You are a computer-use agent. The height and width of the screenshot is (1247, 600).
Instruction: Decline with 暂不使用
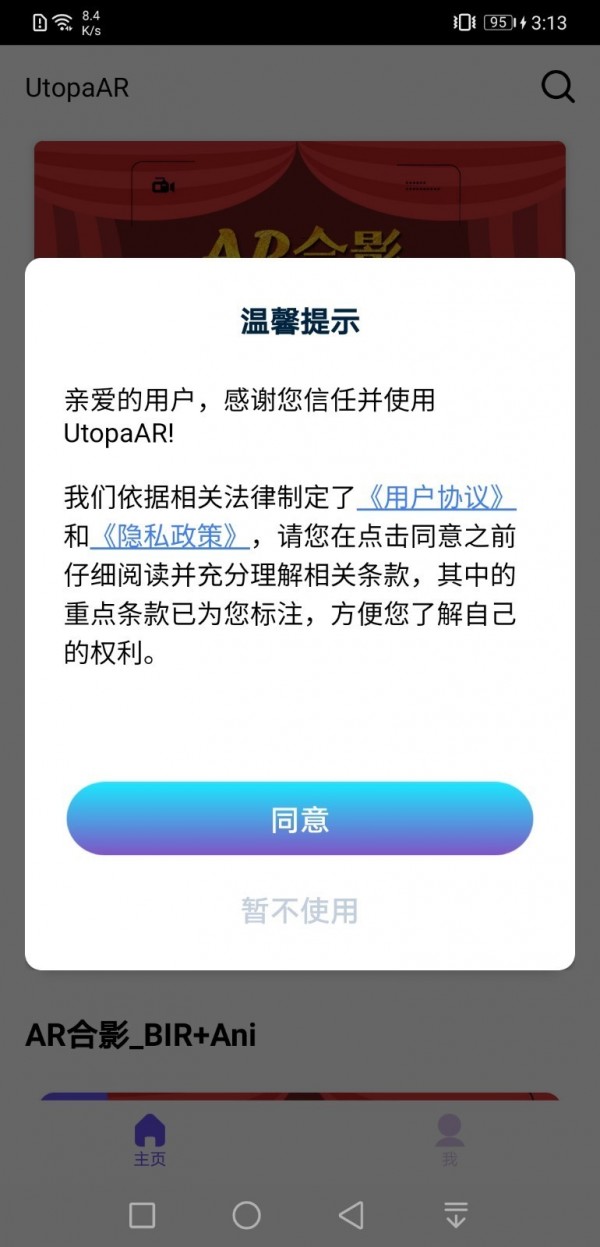point(299,910)
